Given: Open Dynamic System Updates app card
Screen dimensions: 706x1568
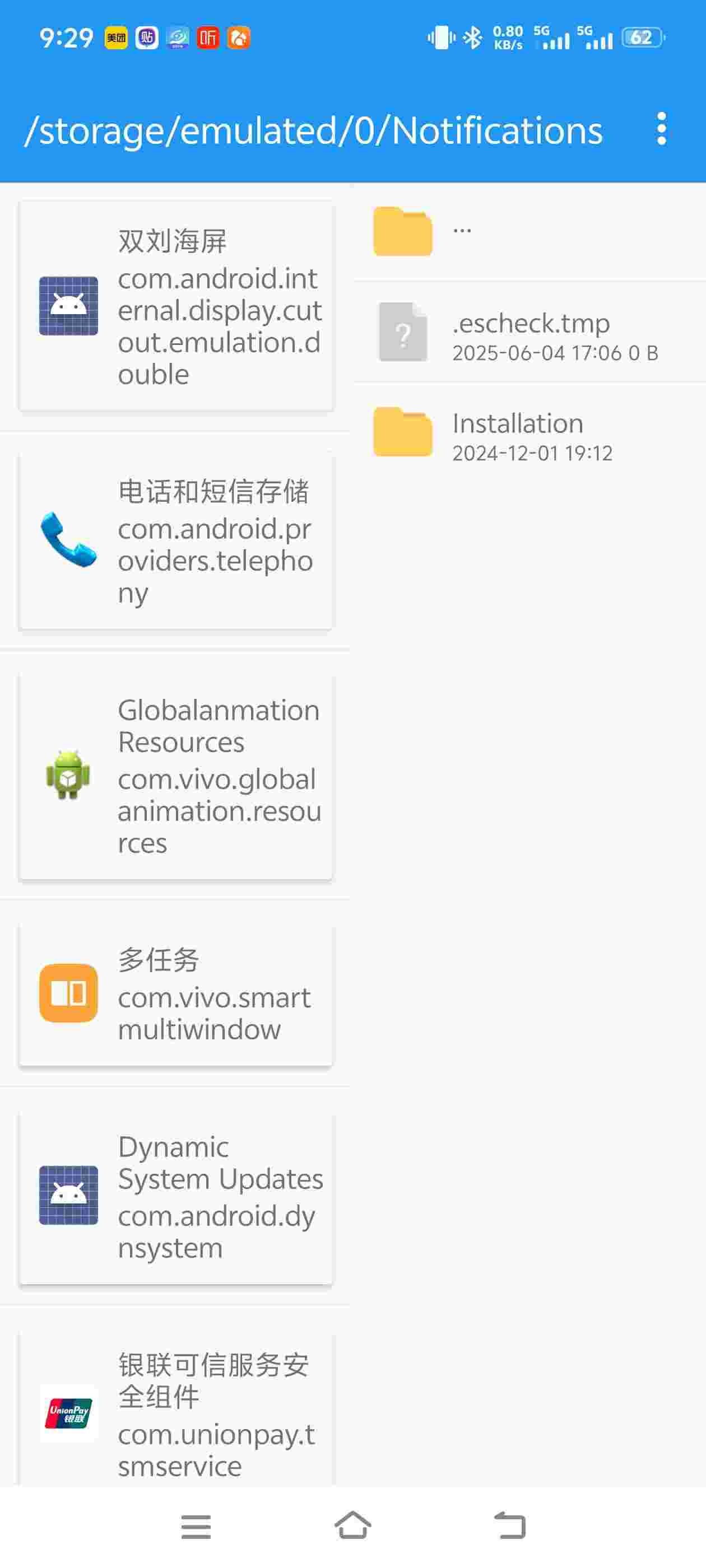Looking at the screenshot, I should 176,1196.
